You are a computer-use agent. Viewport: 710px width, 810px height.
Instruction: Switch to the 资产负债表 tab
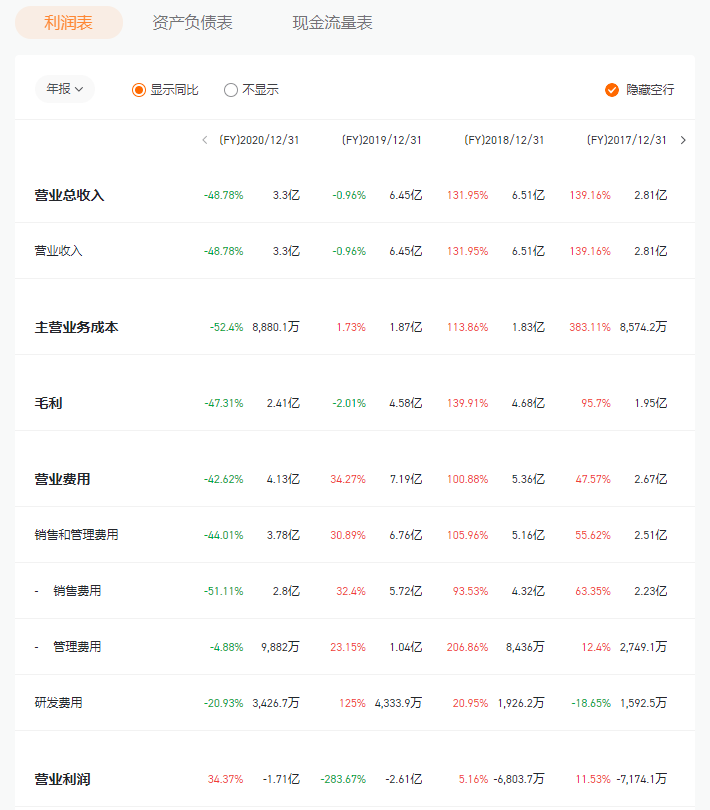tap(192, 23)
